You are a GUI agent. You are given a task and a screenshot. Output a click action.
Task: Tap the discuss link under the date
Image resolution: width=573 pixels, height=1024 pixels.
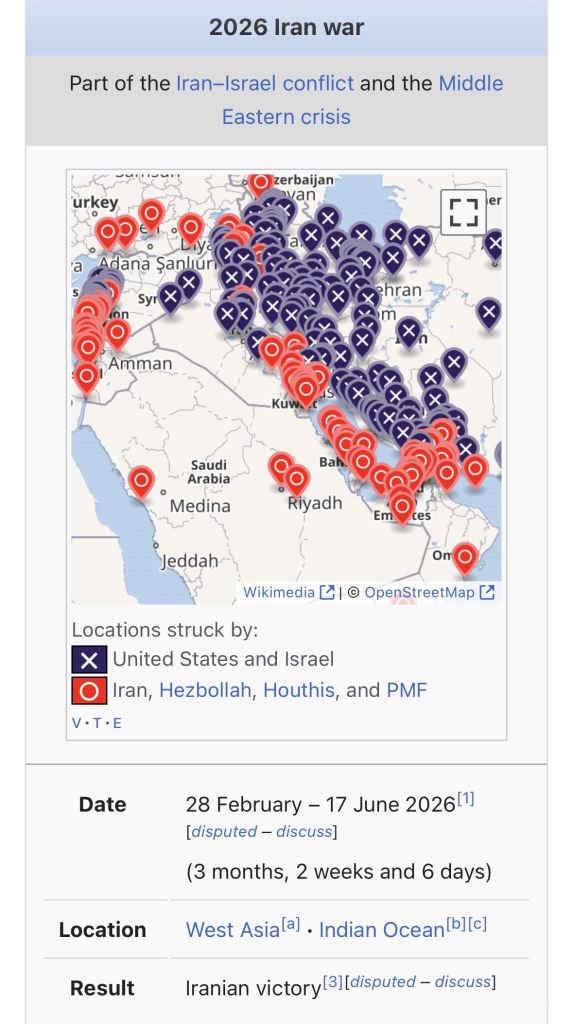tap(304, 831)
